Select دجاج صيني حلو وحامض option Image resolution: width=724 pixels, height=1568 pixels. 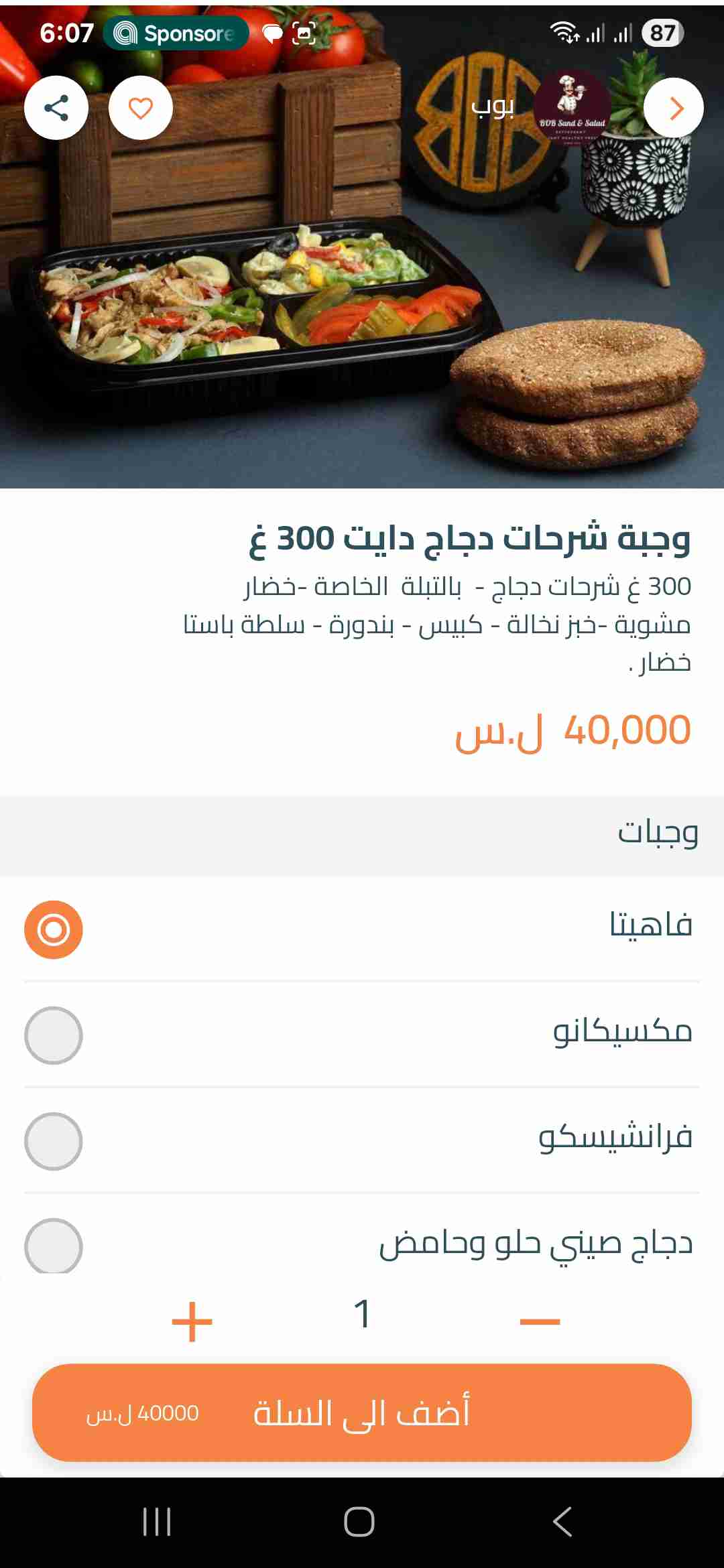pyautogui.click(x=54, y=1246)
